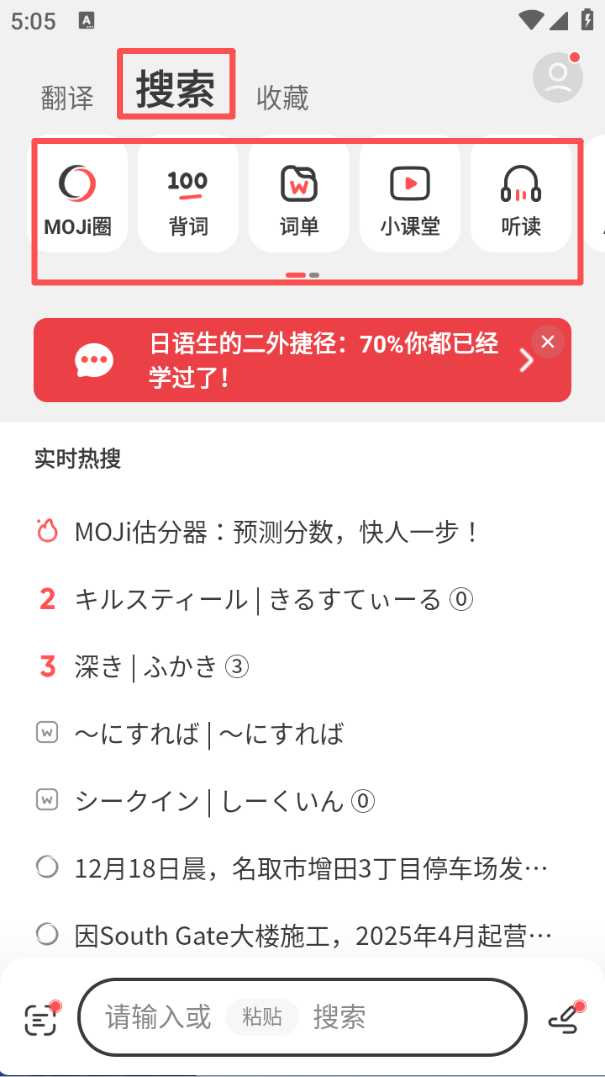Open the profile avatar icon
Image resolution: width=605 pixels, height=1077 pixels.
[x=557, y=77]
